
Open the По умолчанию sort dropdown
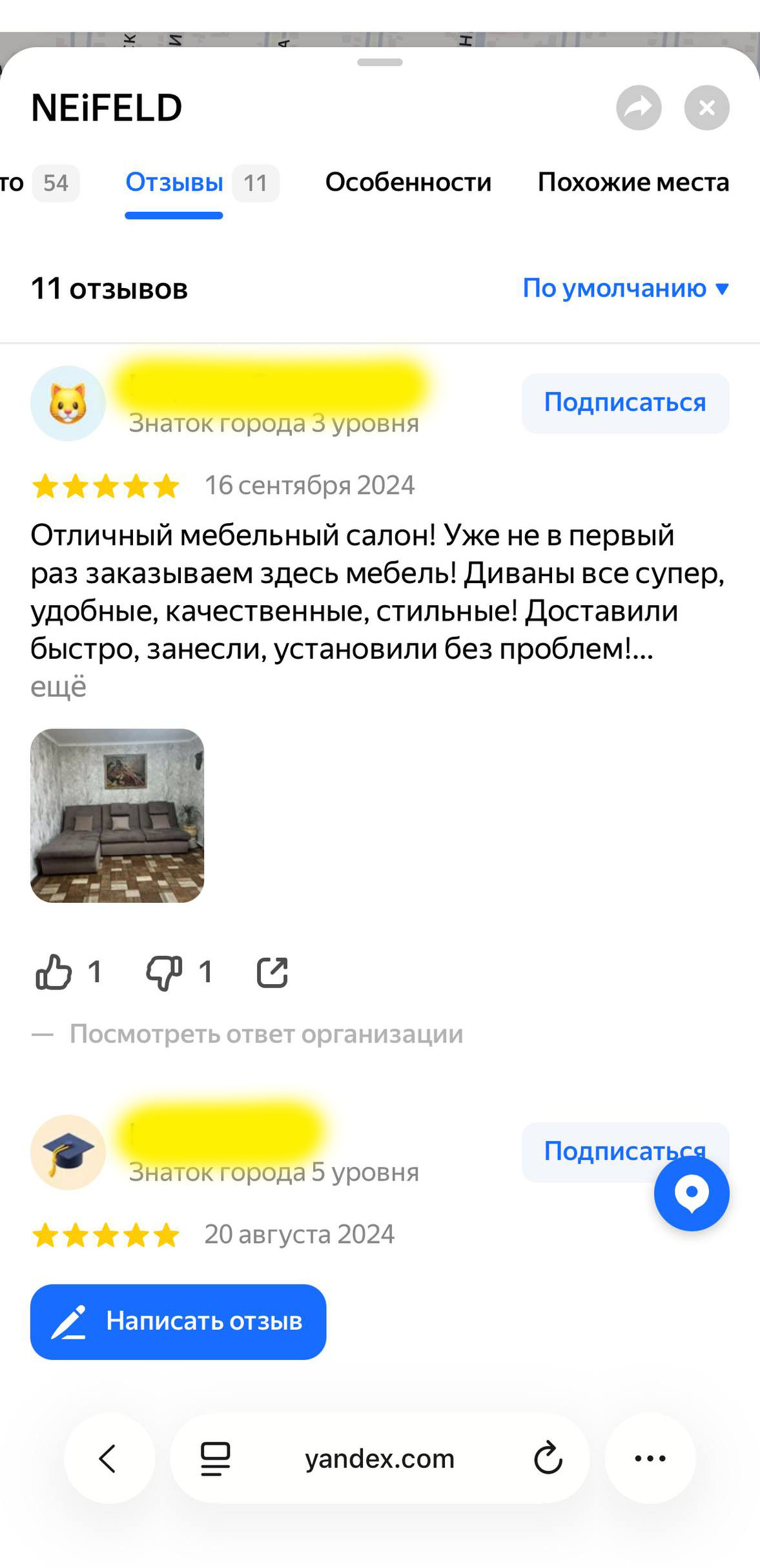pos(625,288)
